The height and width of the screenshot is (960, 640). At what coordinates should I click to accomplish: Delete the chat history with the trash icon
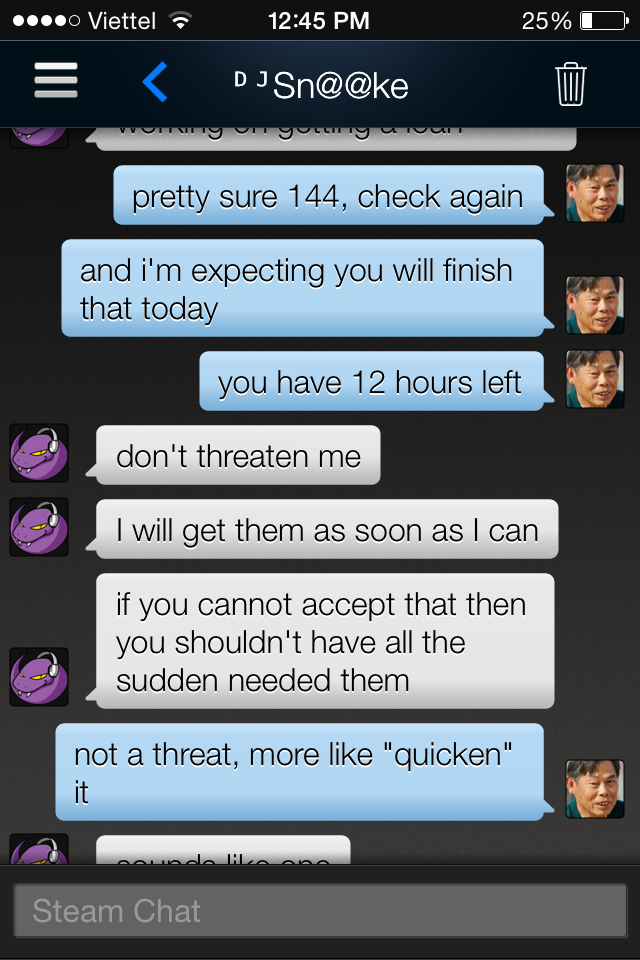tap(570, 84)
